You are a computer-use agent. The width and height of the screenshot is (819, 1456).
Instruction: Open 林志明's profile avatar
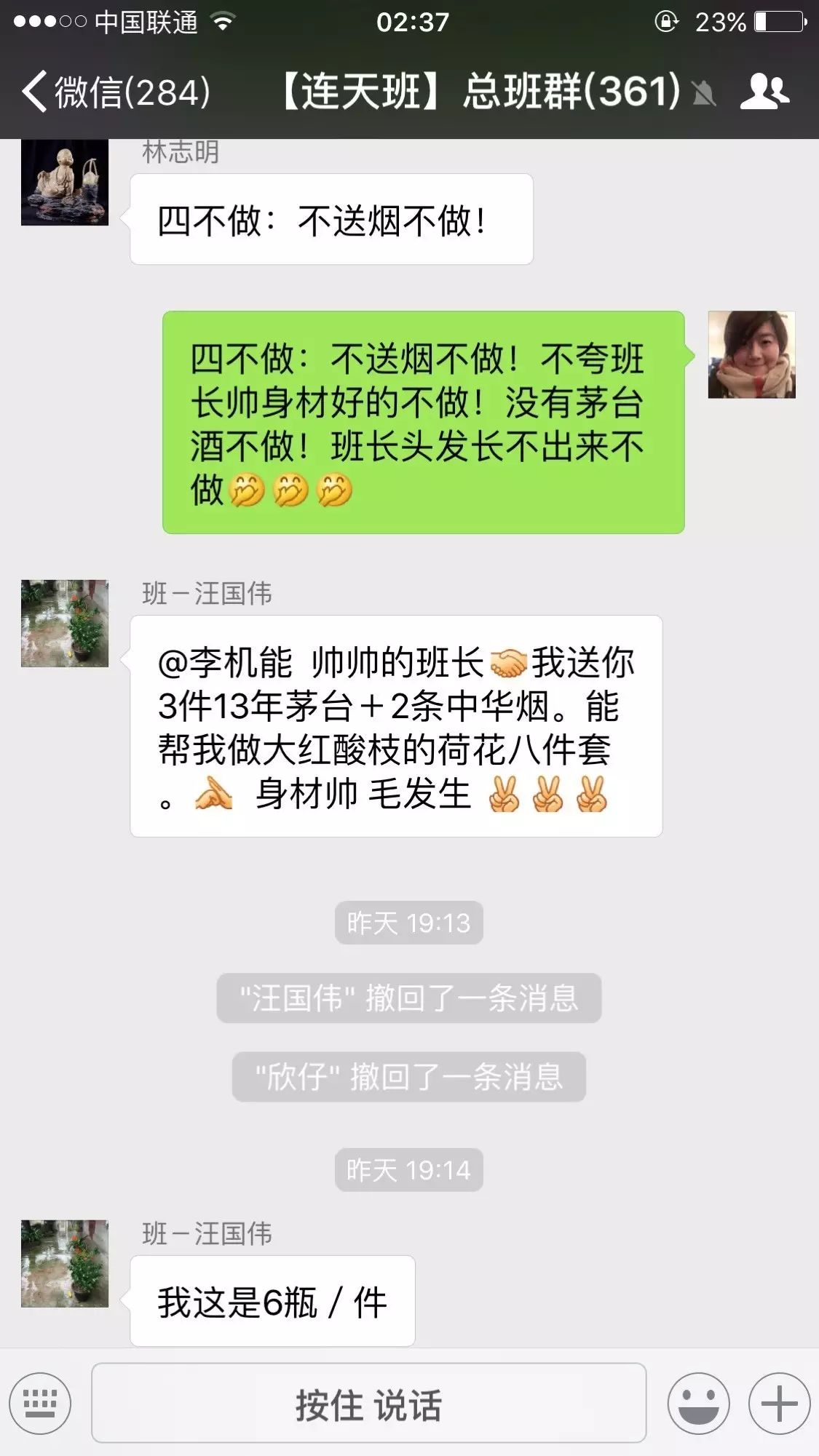pos(65,183)
